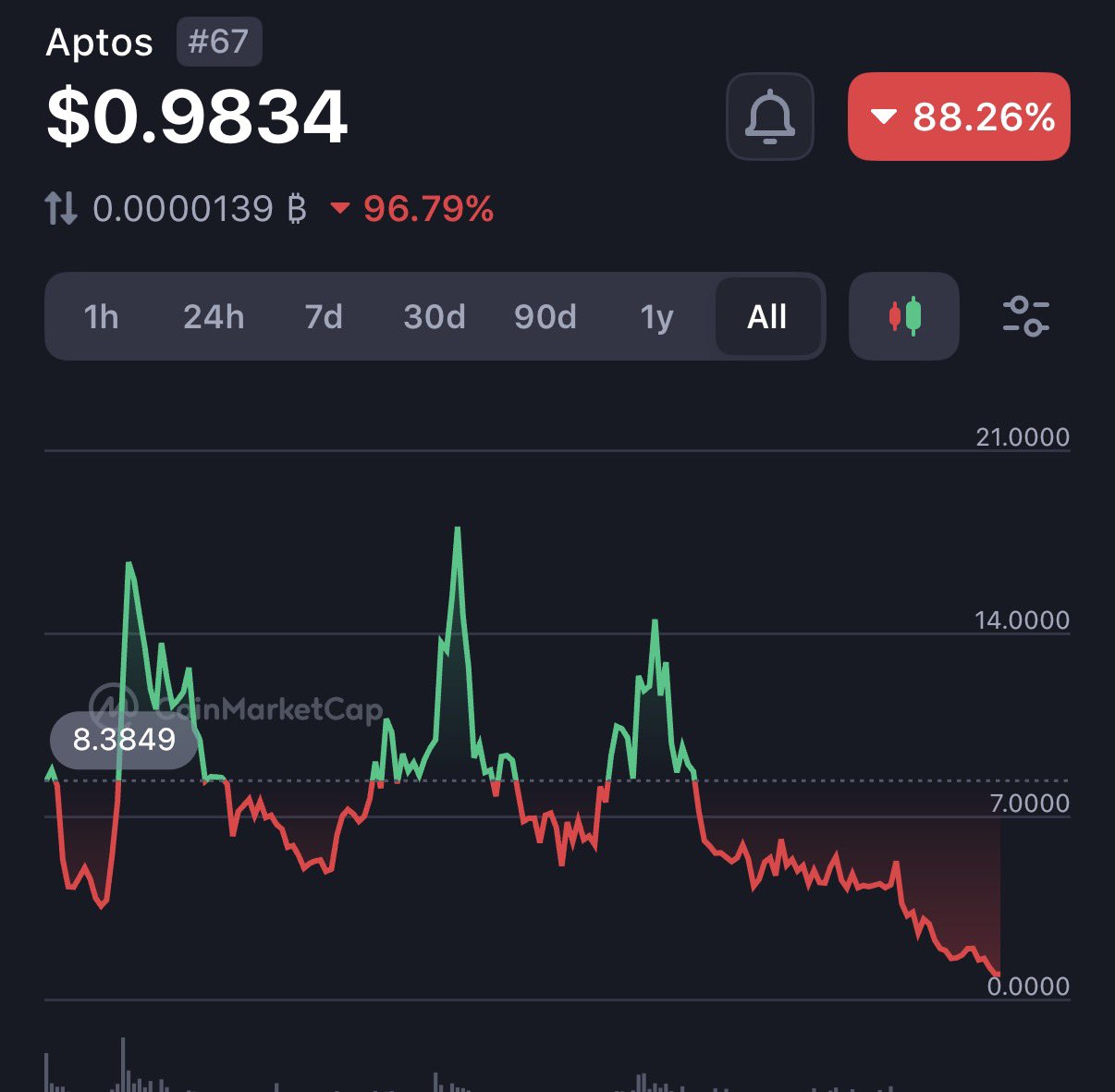Viewport: 1115px width, 1092px height.
Task: Select the 1h time range
Action: click(101, 317)
